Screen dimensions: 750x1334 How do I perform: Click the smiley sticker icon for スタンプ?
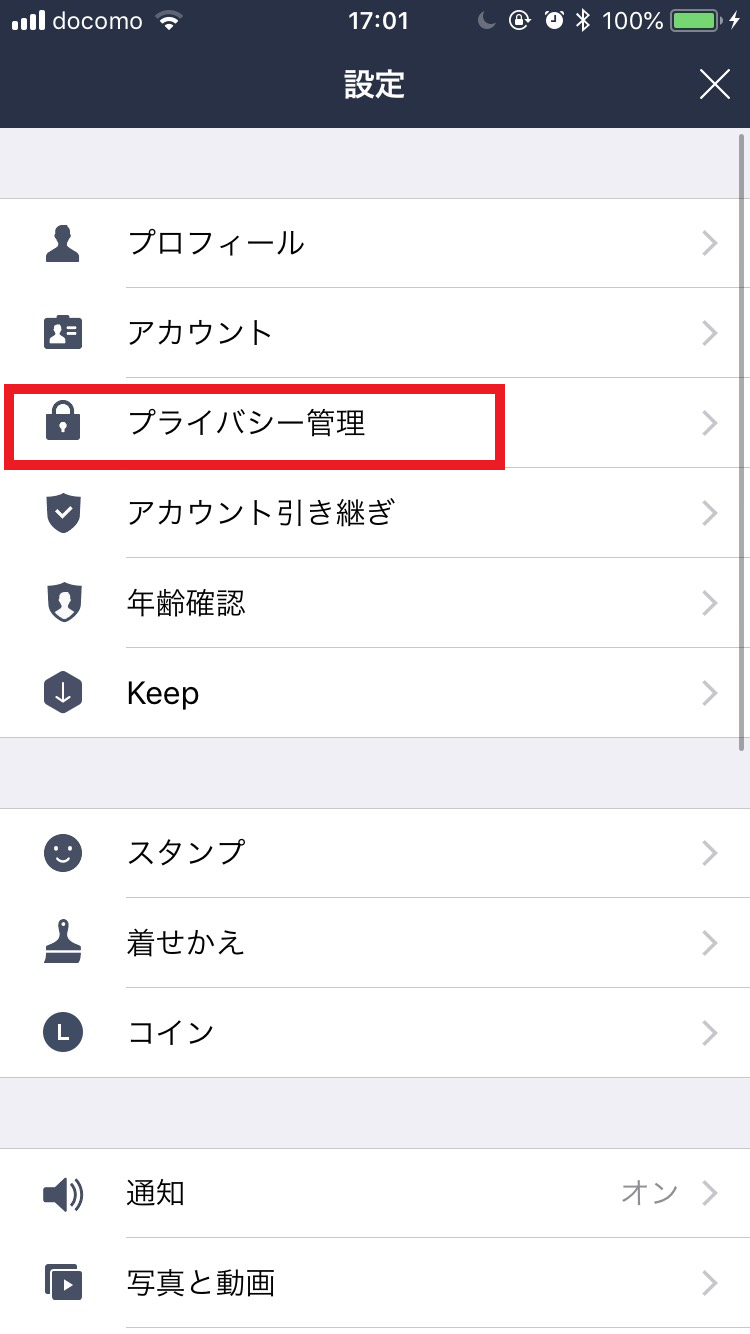(63, 853)
